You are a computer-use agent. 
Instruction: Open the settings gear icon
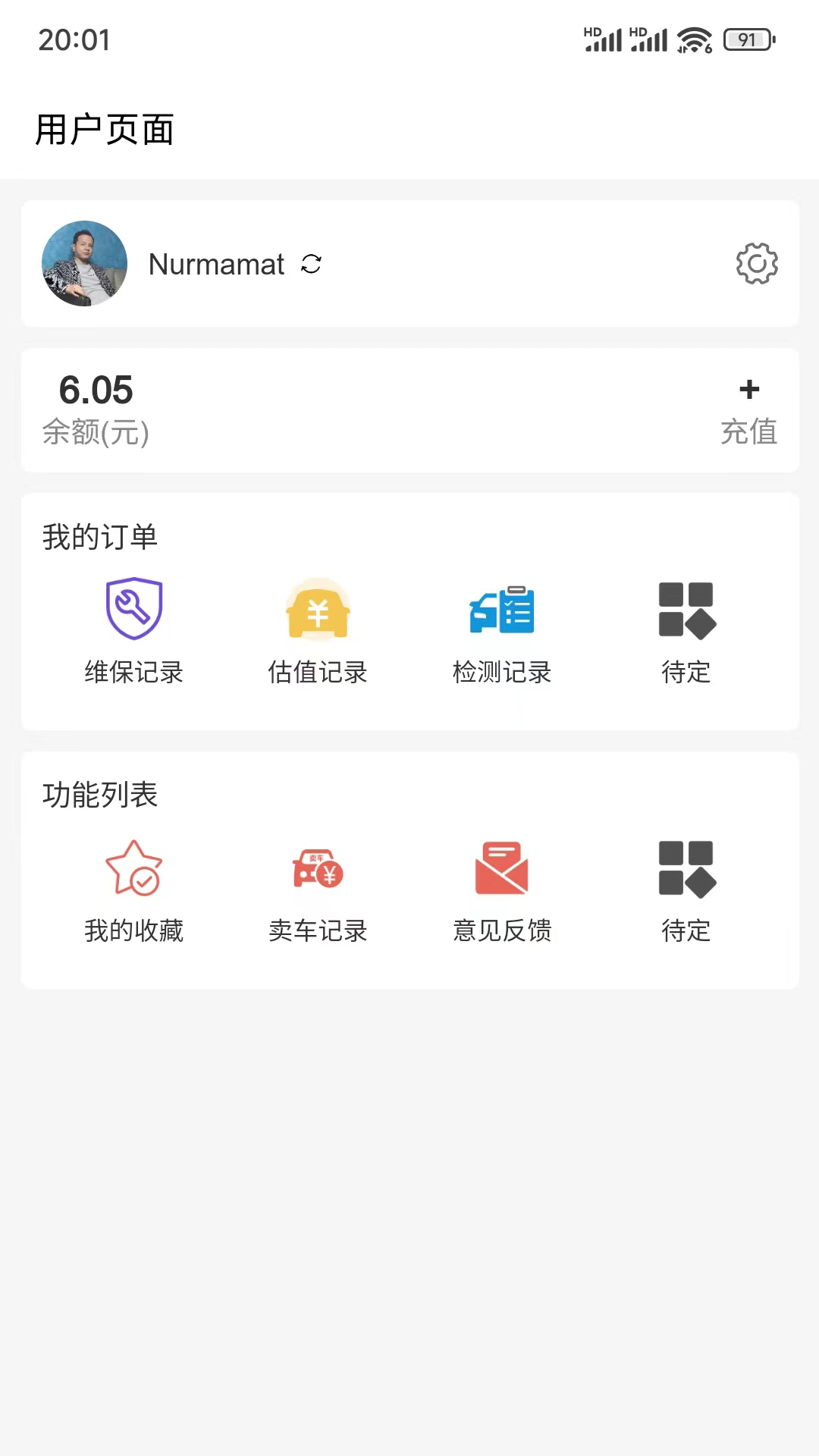pos(756,264)
